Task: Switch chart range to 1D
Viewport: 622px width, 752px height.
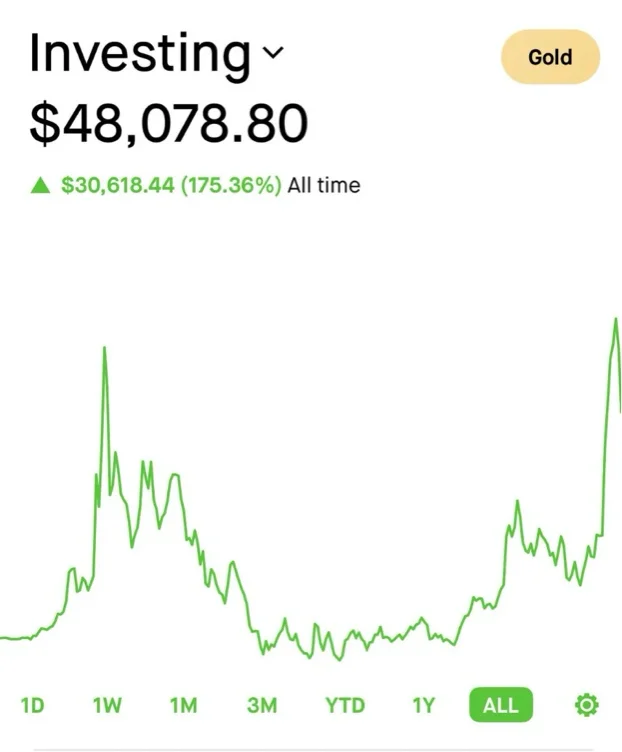Action: pos(32,705)
